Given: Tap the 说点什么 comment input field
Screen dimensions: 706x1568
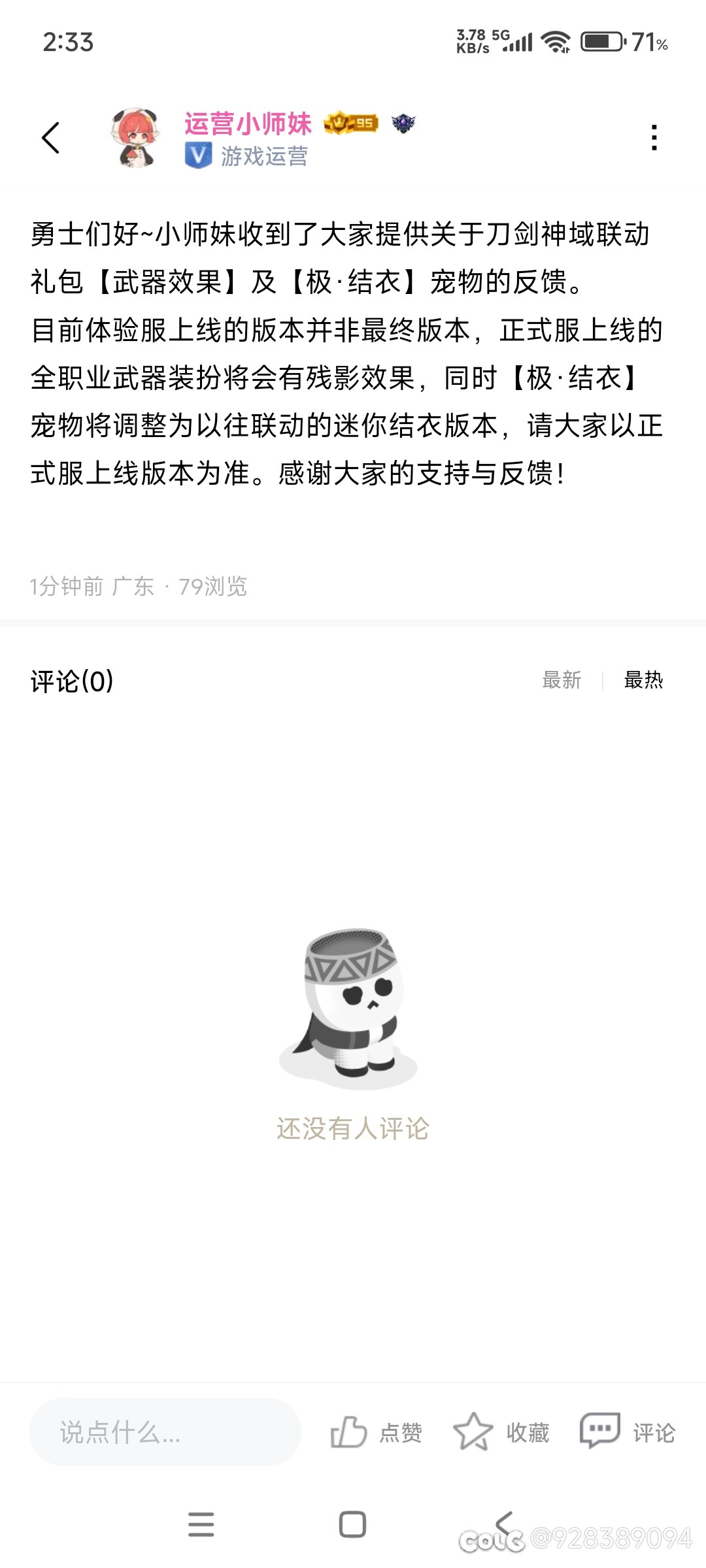Looking at the screenshot, I should [165, 1432].
